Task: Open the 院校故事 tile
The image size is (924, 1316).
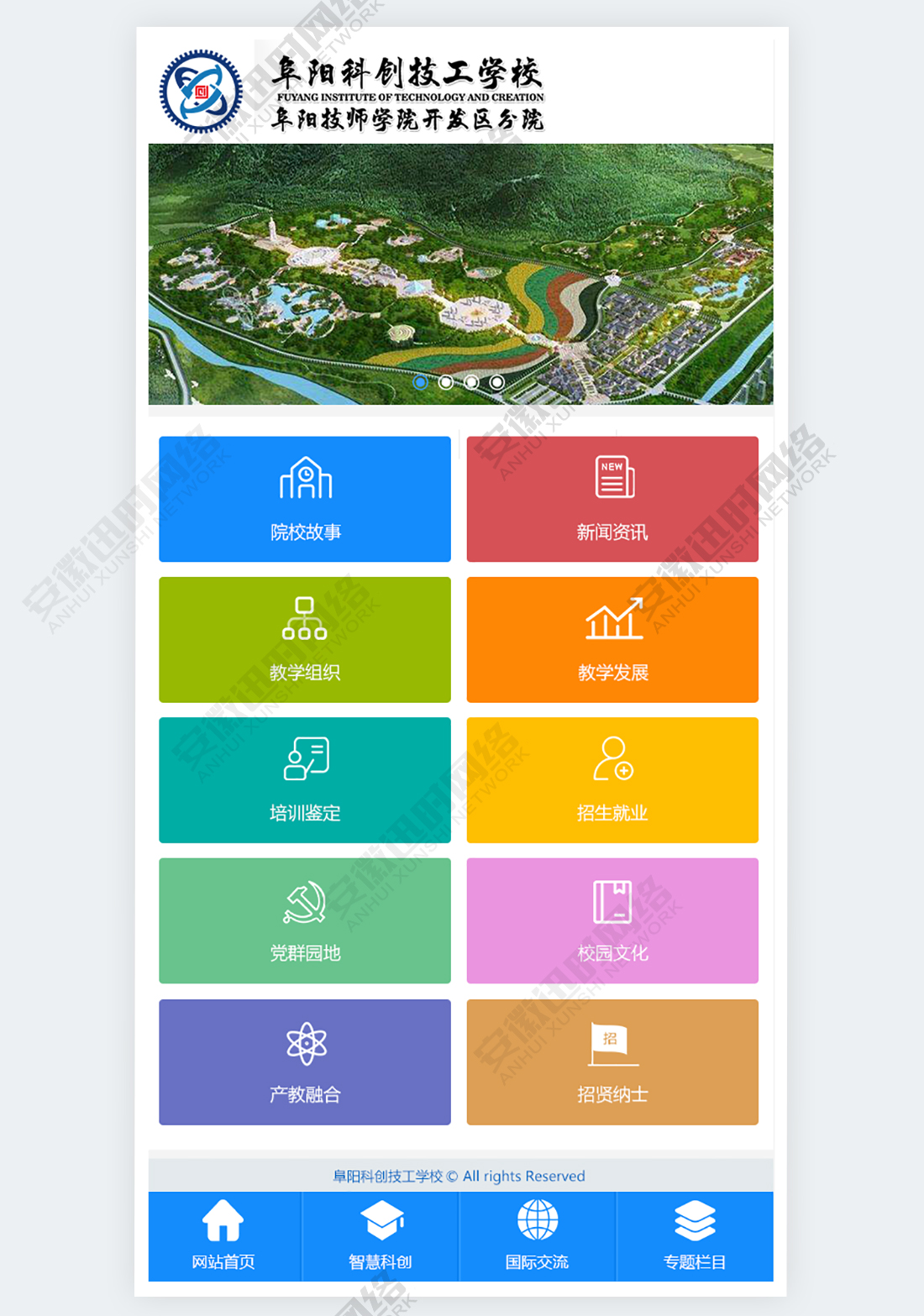Action: click(x=305, y=499)
